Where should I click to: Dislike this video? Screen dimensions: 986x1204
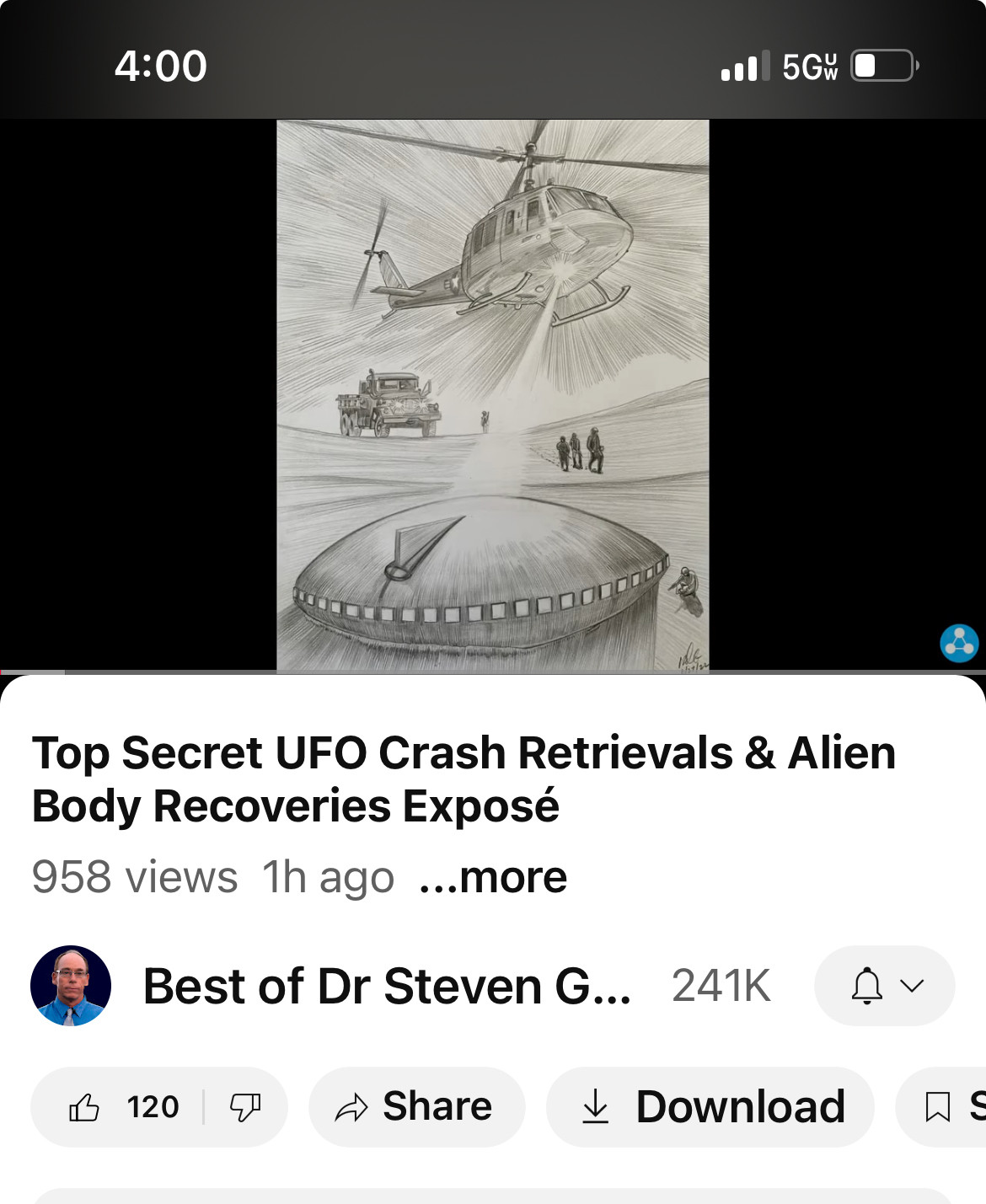pyautogui.click(x=245, y=1106)
